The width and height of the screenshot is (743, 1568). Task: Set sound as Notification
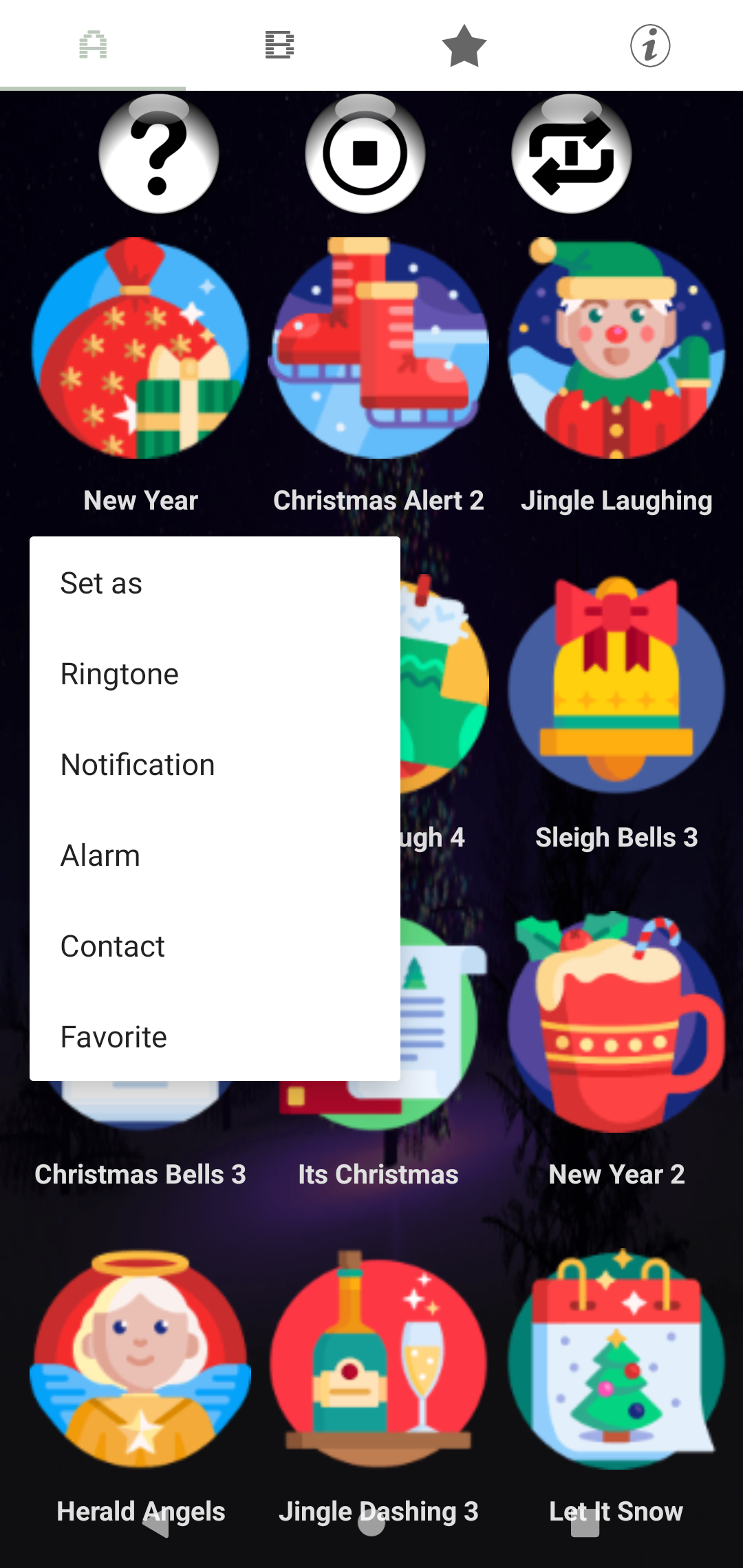[138, 764]
